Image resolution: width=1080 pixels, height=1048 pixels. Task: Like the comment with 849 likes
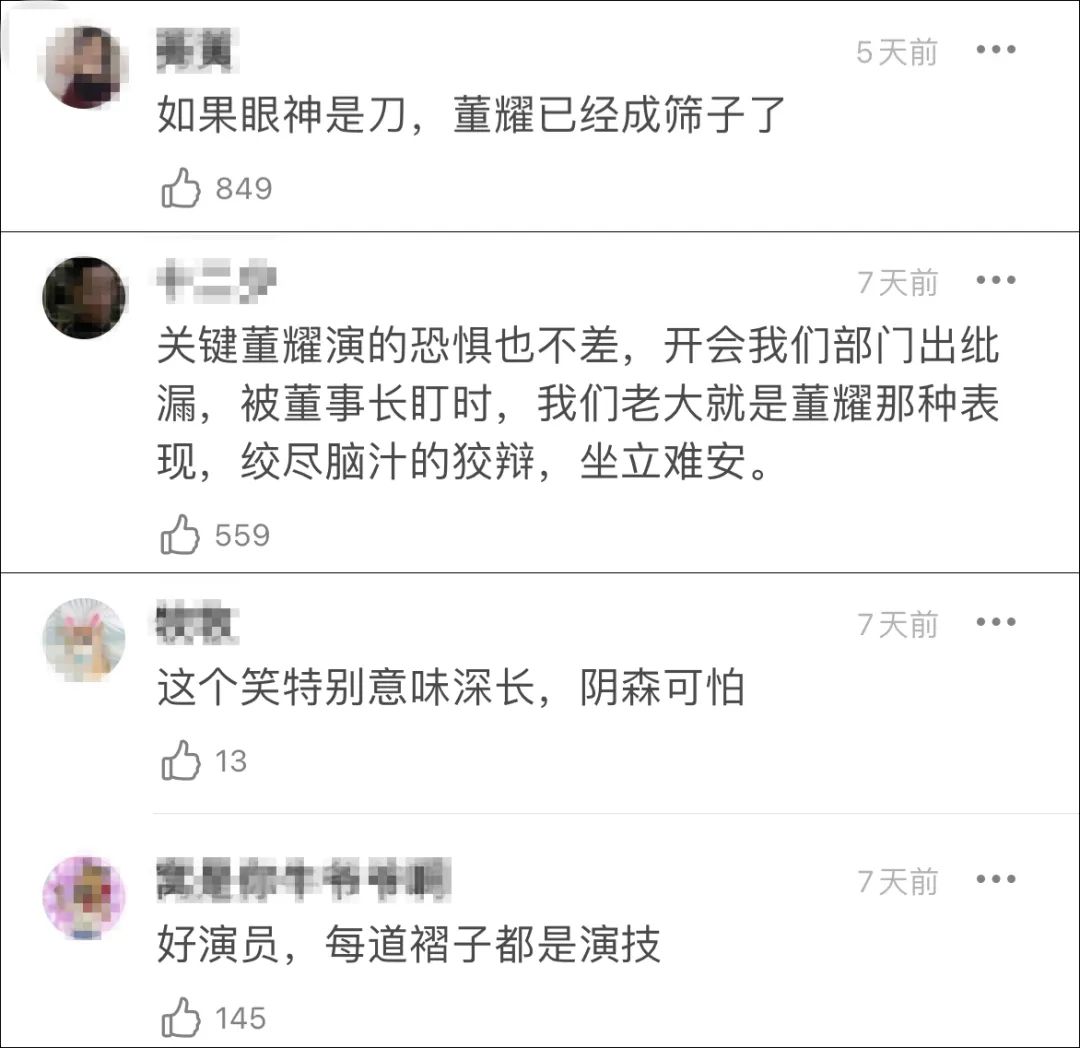181,188
